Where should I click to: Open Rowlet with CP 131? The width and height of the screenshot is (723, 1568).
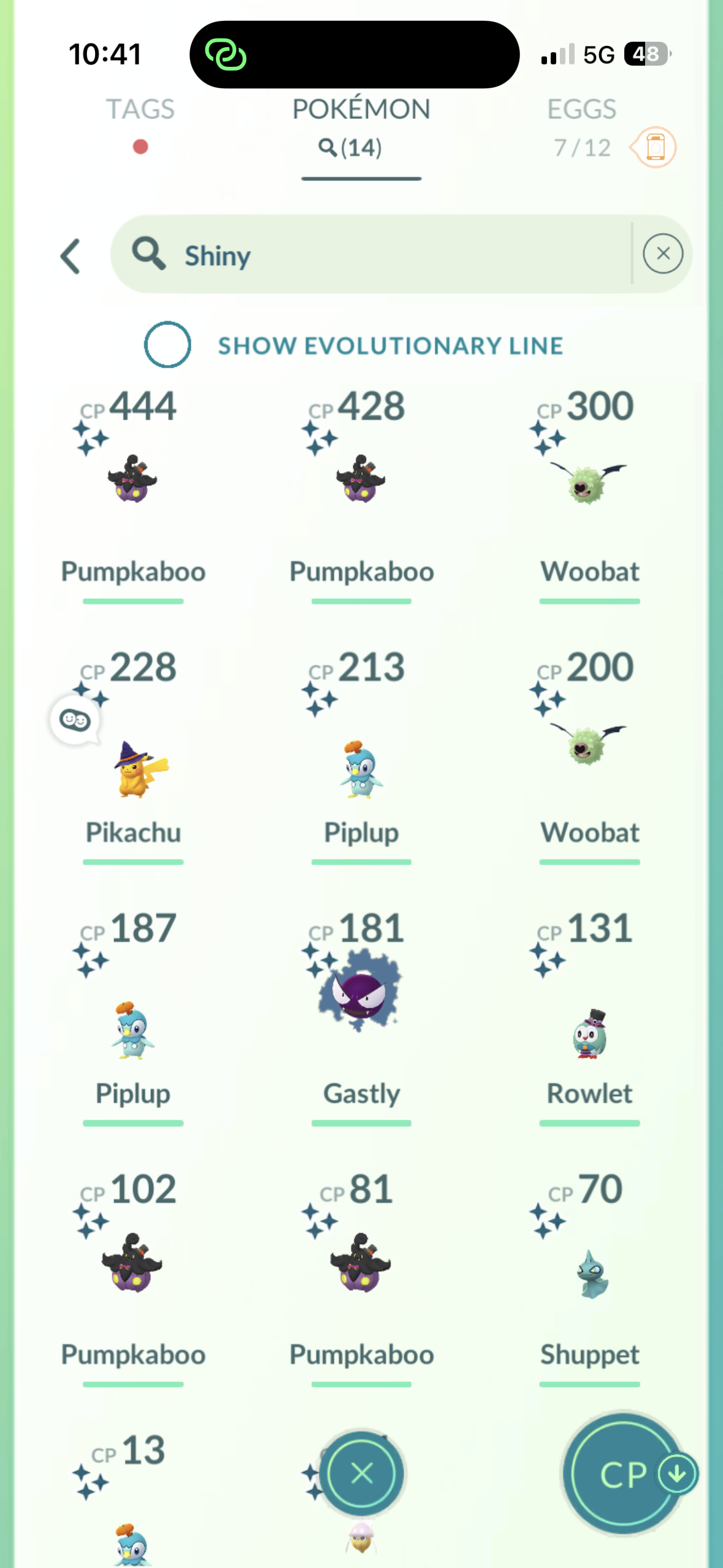coord(589,1034)
